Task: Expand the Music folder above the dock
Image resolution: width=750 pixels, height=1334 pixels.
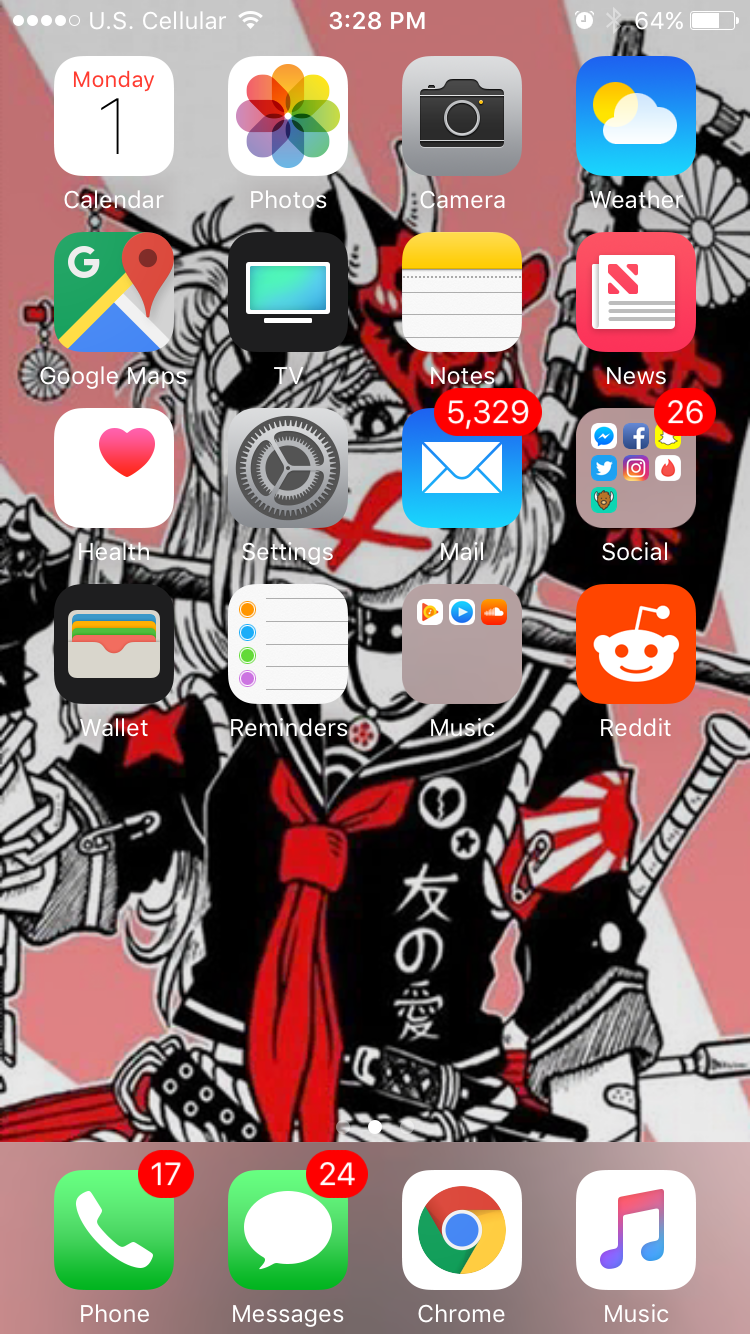Action: pyautogui.click(x=462, y=644)
